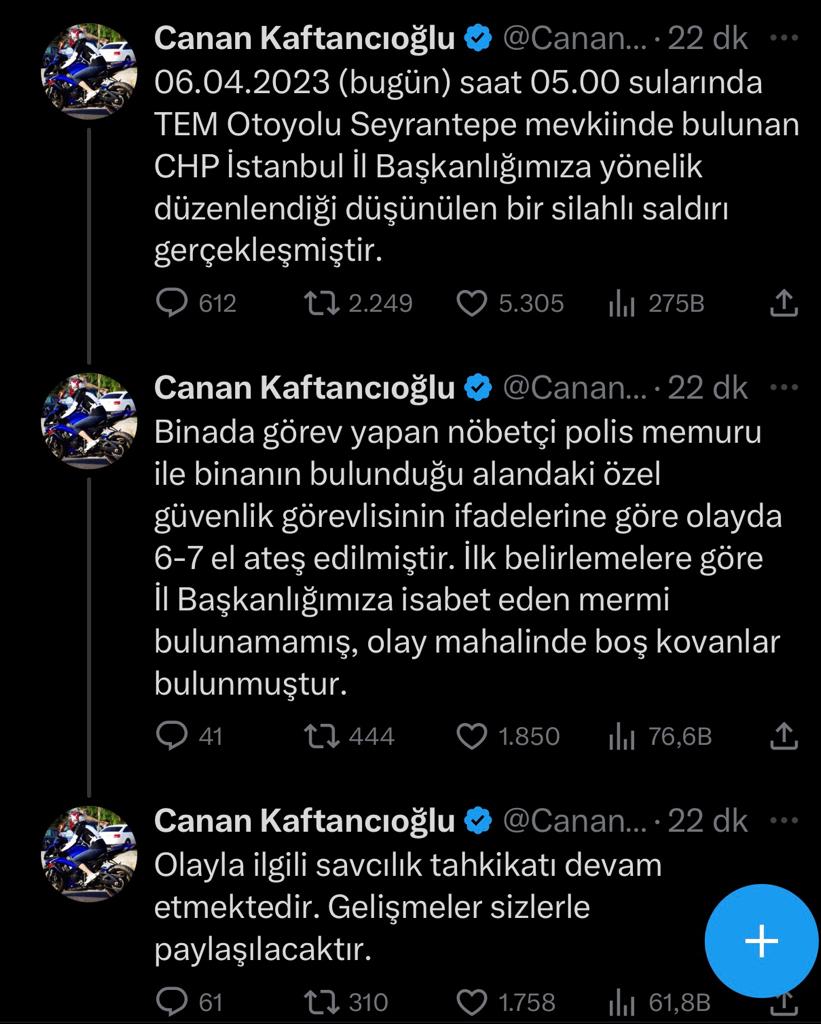This screenshot has height=1024, width=821.
Task: Reply to the first tweet about the armed attack
Action: coord(172,303)
